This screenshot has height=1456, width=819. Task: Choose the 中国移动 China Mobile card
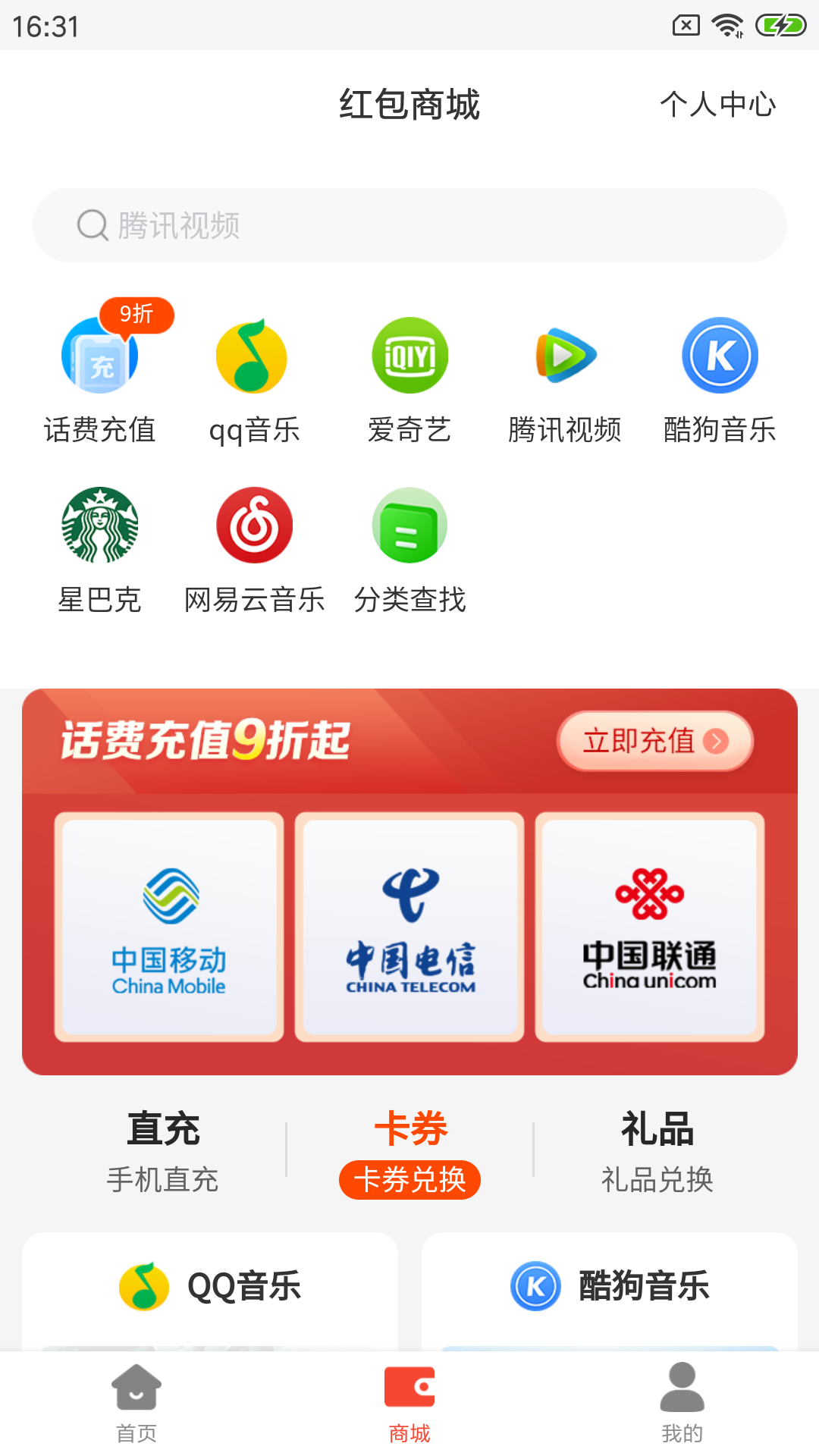[x=170, y=927]
